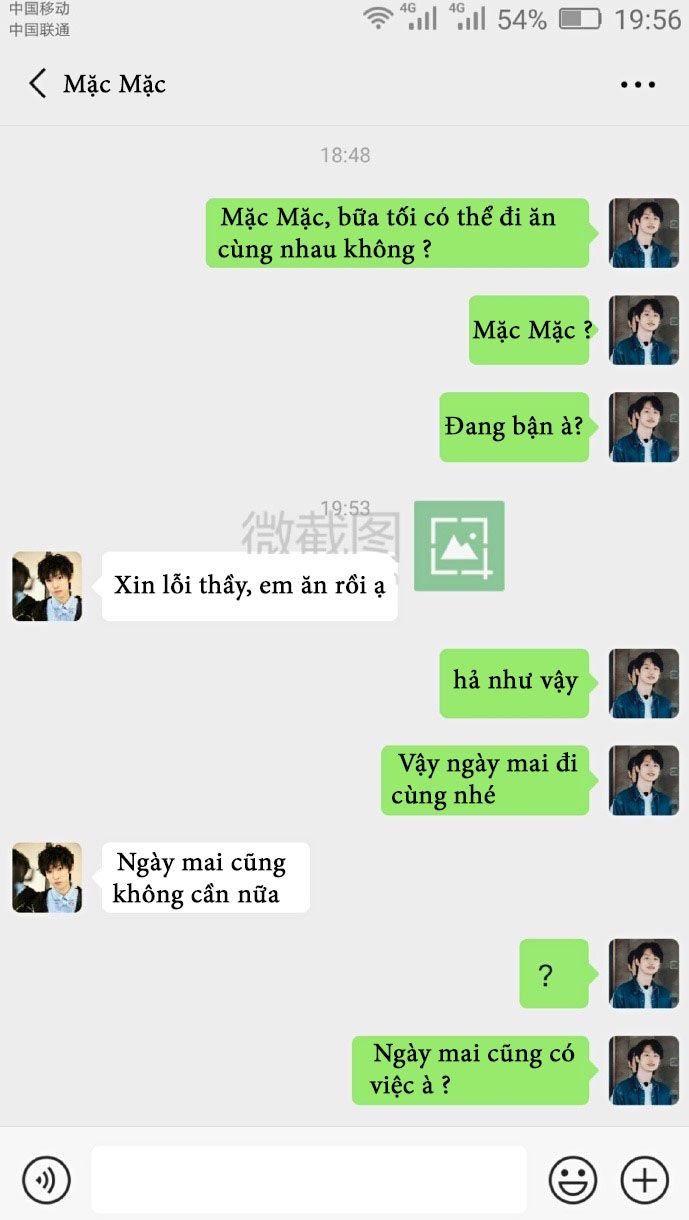
Task: Open sender avatar next to 'Đang bận à?'
Action: (643, 428)
